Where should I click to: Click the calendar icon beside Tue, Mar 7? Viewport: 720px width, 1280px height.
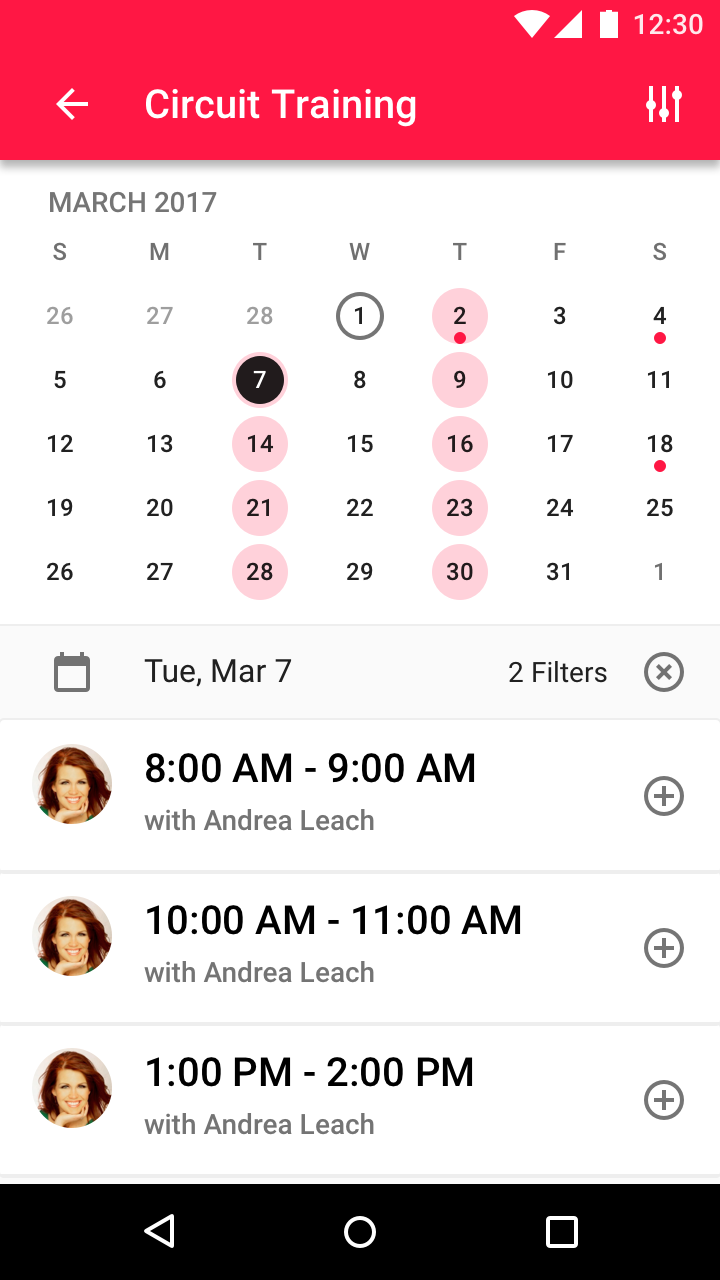click(x=71, y=671)
